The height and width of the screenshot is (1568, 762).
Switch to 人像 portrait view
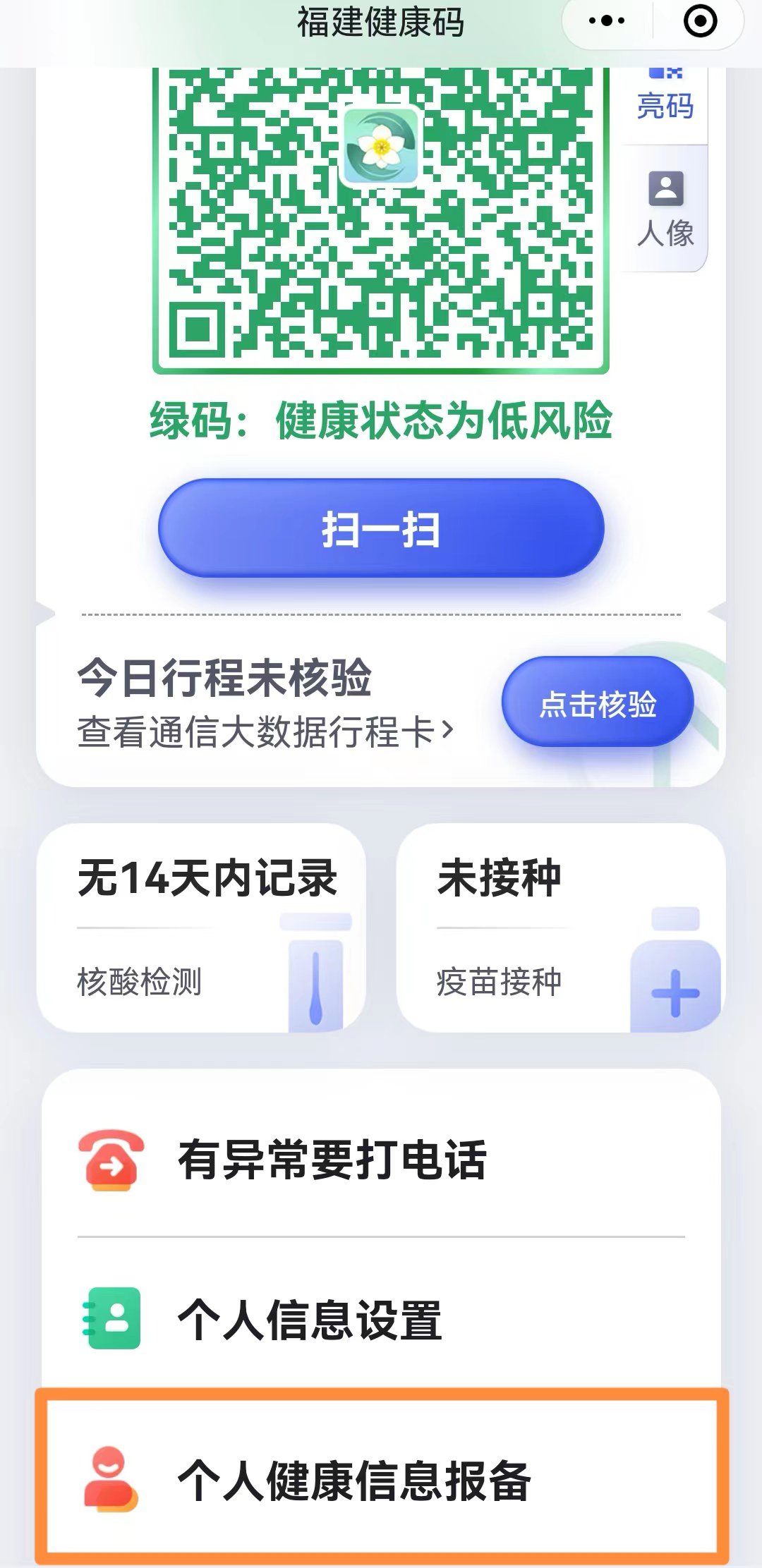click(665, 209)
